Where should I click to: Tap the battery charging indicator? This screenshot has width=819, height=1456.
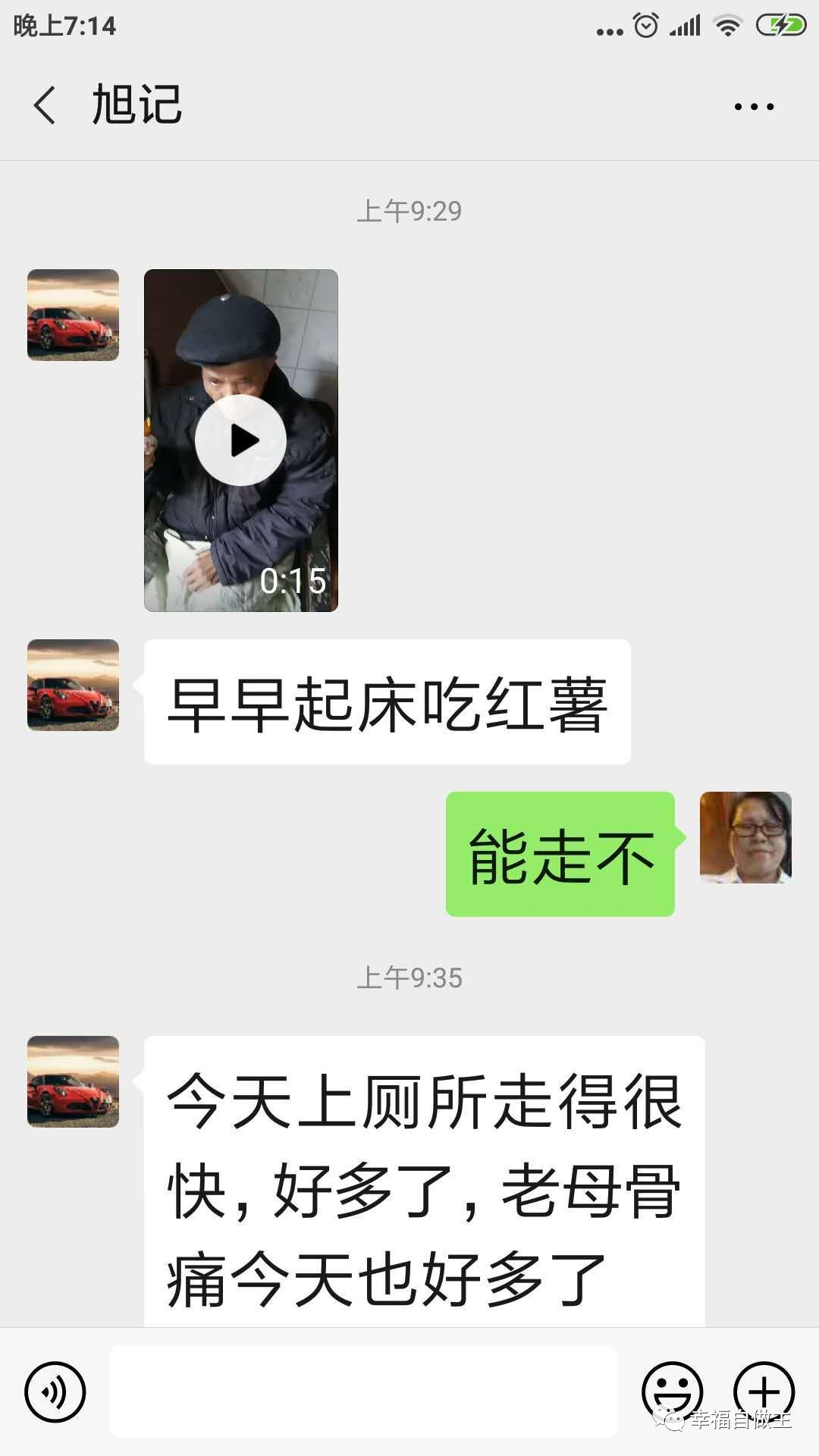click(x=778, y=25)
